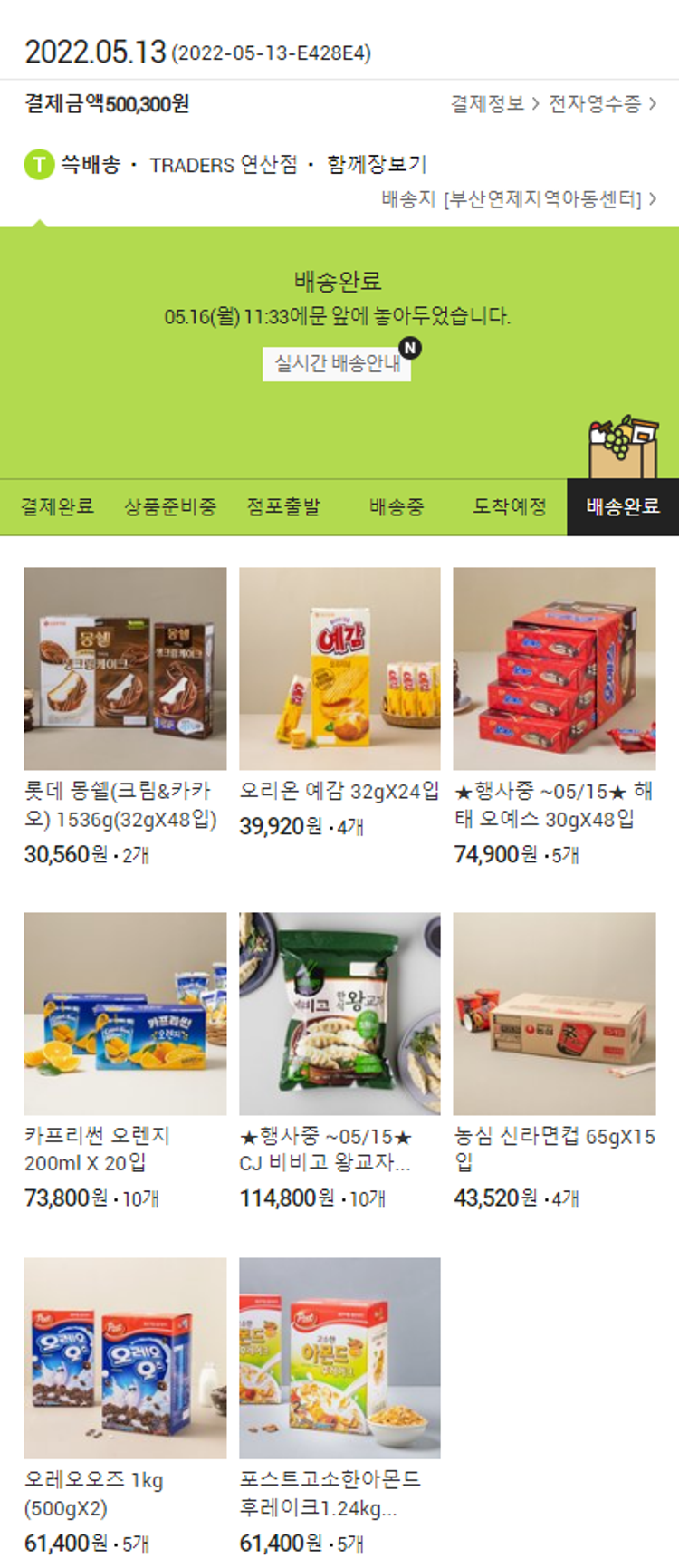View 오레오오즈 1kg product details

coord(125,1357)
